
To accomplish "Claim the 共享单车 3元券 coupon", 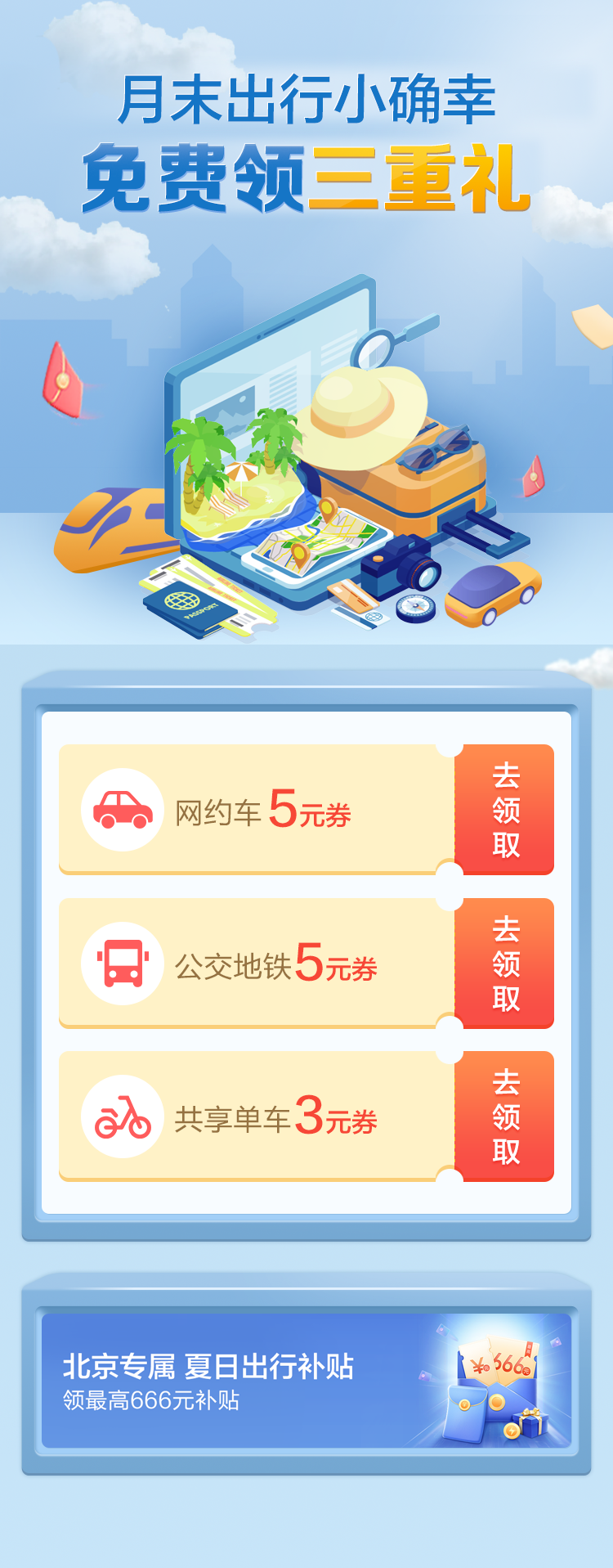I will click(505, 1116).
